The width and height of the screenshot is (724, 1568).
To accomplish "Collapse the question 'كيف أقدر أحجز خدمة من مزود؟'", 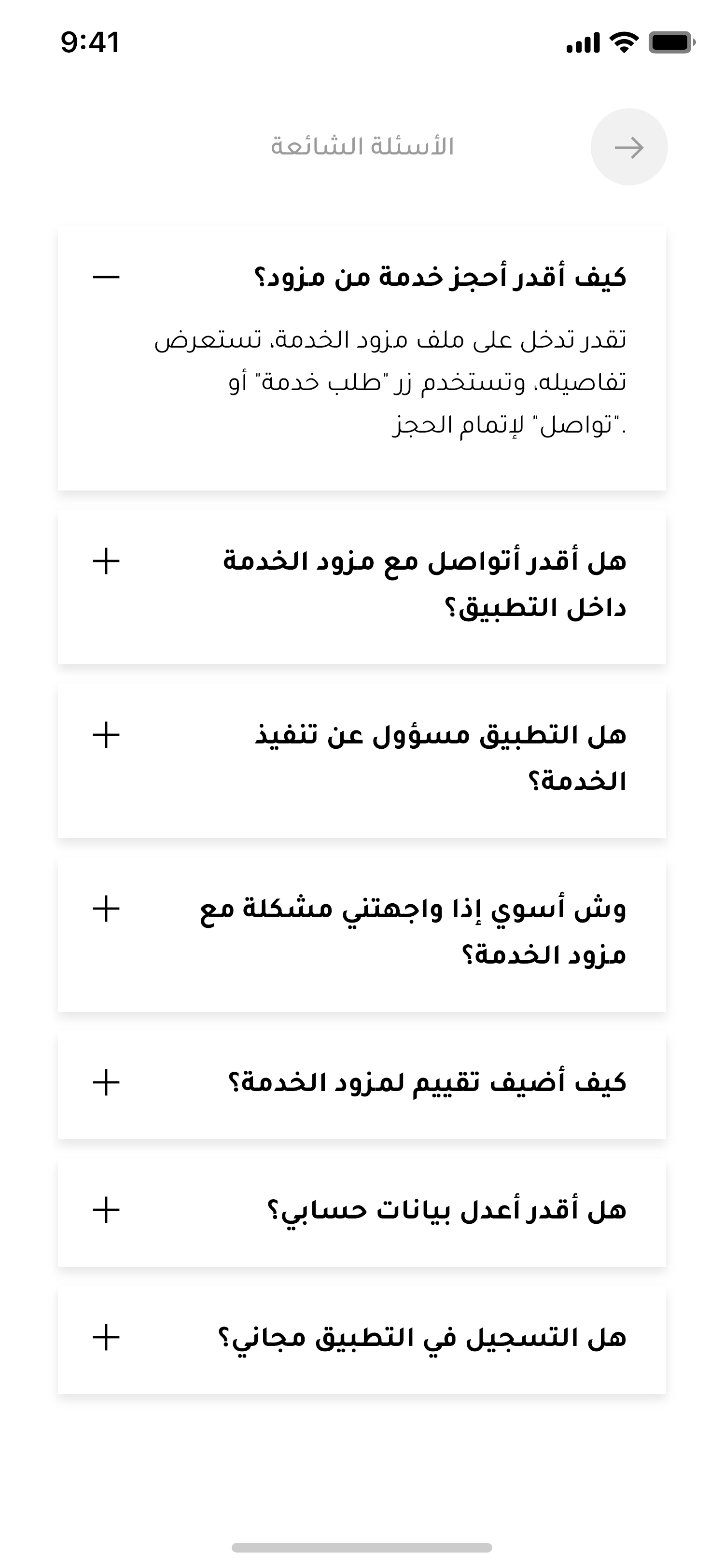I will (x=107, y=278).
